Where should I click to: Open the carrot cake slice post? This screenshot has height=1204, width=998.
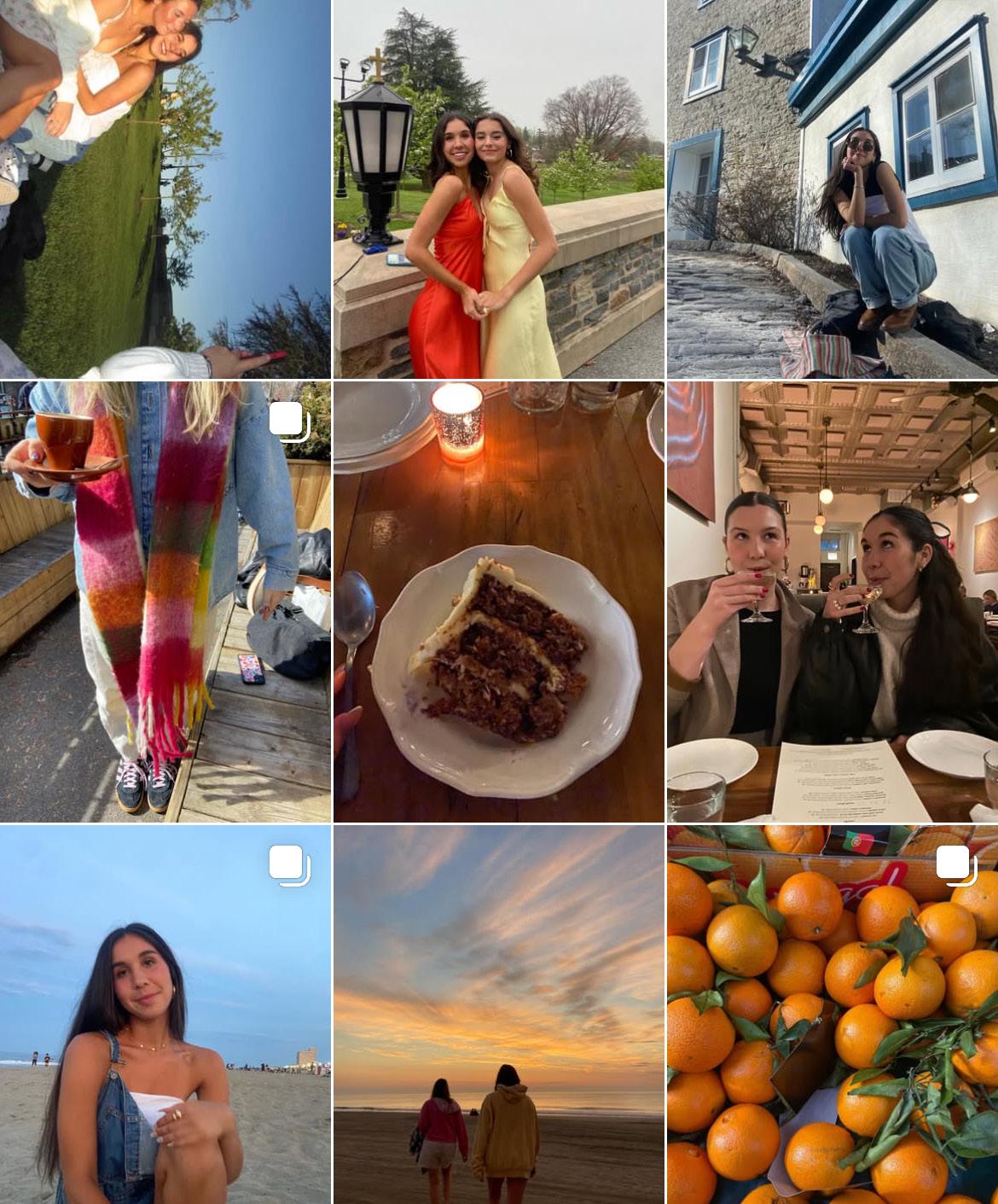pos(498,602)
